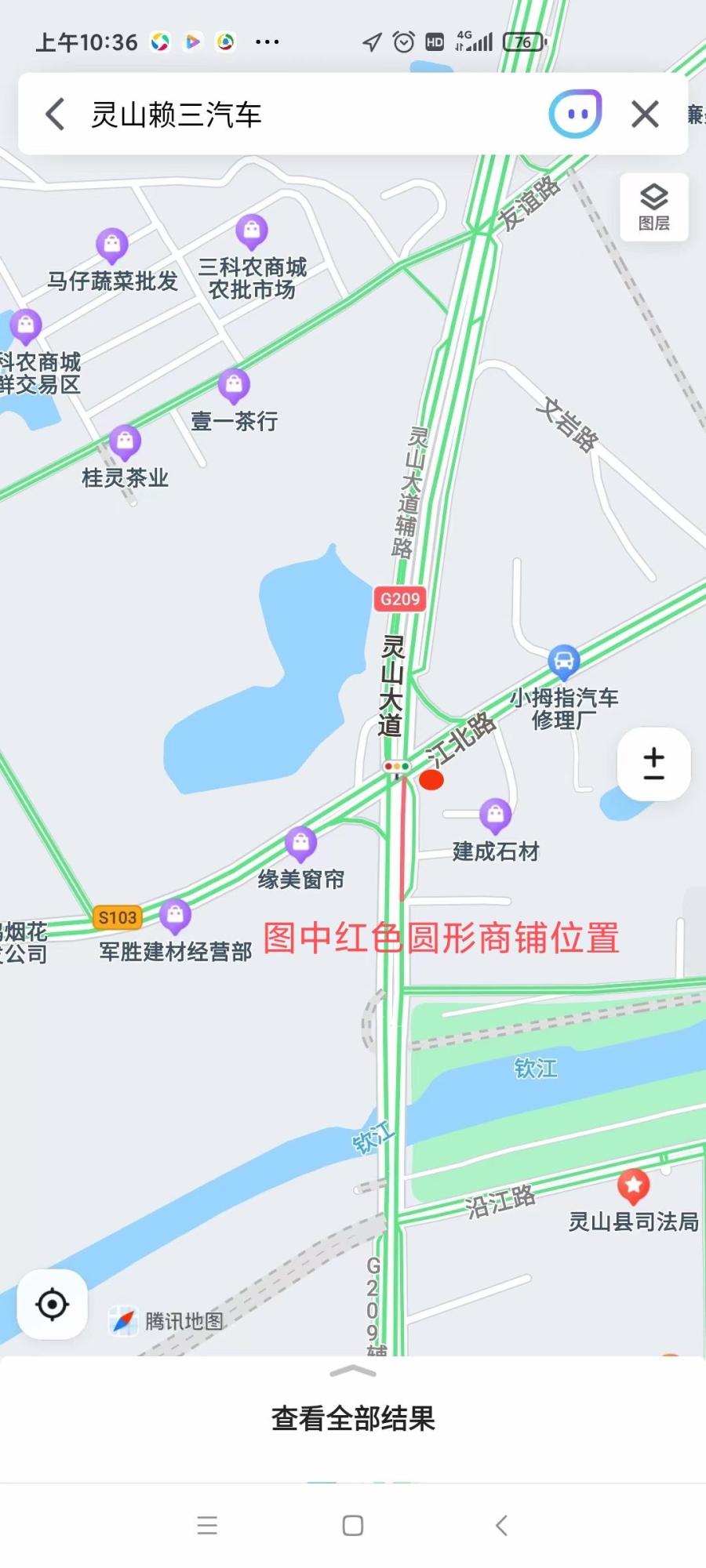Open the 桂灵茶业 place marker
Screen dimensions: 706x1568
pos(125,442)
